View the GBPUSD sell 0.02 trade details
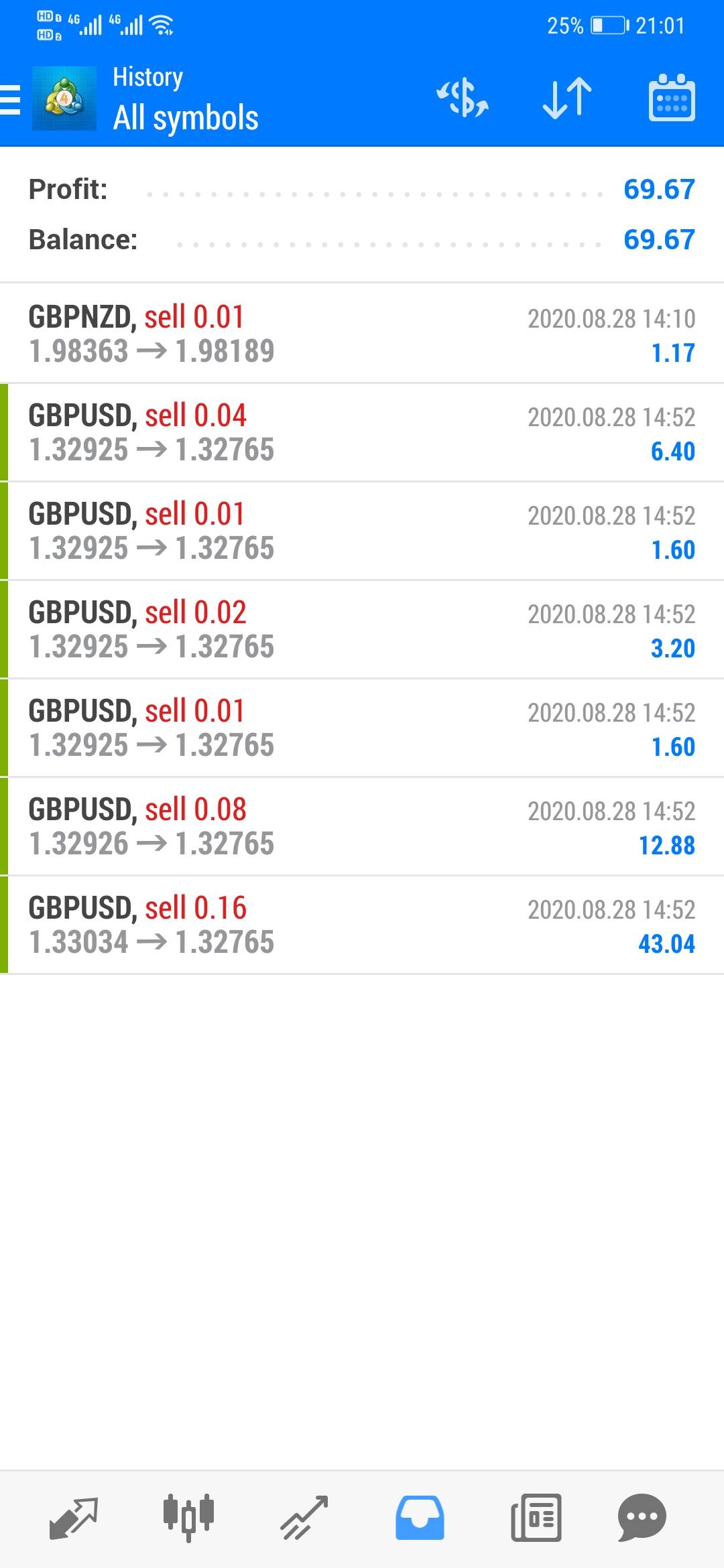The height and width of the screenshot is (1568, 724). tap(362, 629)
